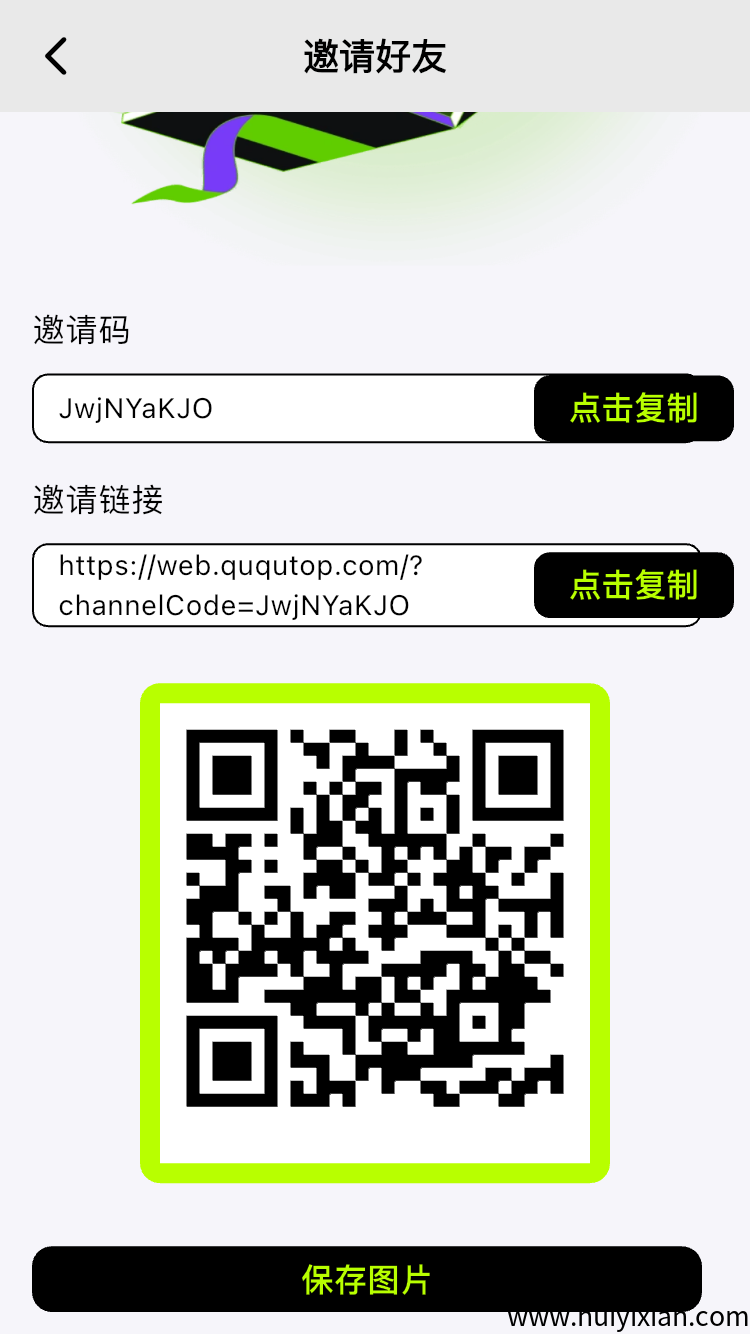Select the invite link field
The image size is (750, 1334).
(280, 585)
